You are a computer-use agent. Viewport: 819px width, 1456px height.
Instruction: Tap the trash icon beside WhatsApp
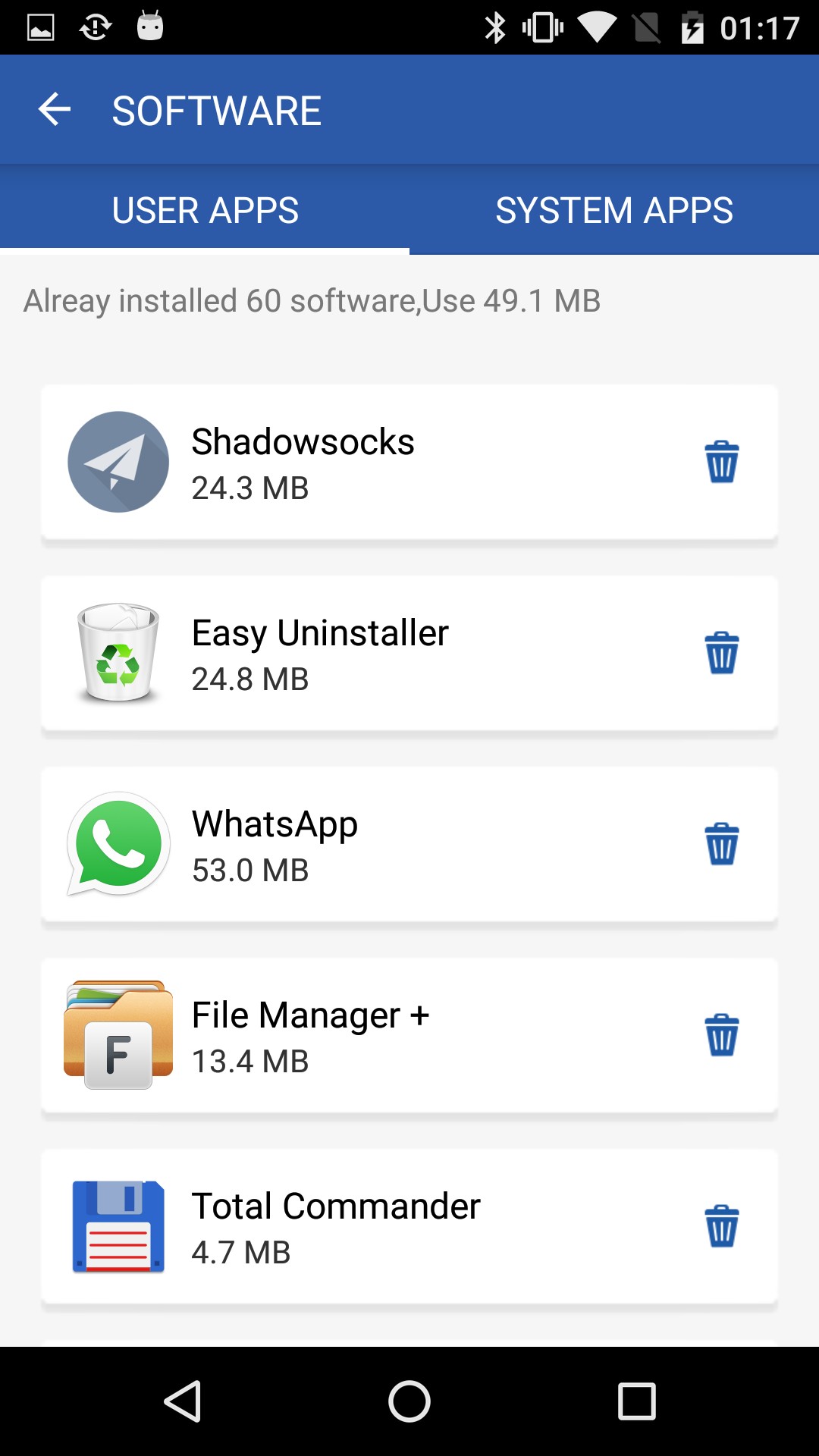(722, 844)
